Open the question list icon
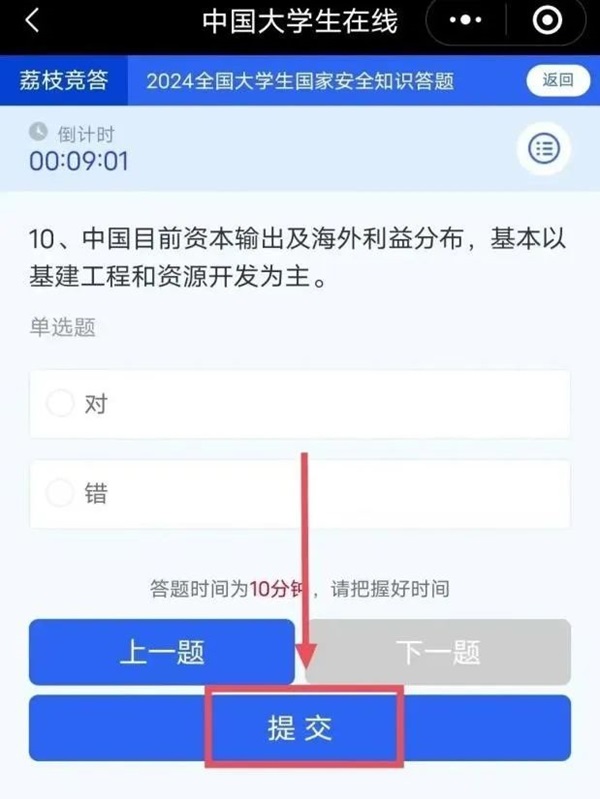 click(543, 150)
